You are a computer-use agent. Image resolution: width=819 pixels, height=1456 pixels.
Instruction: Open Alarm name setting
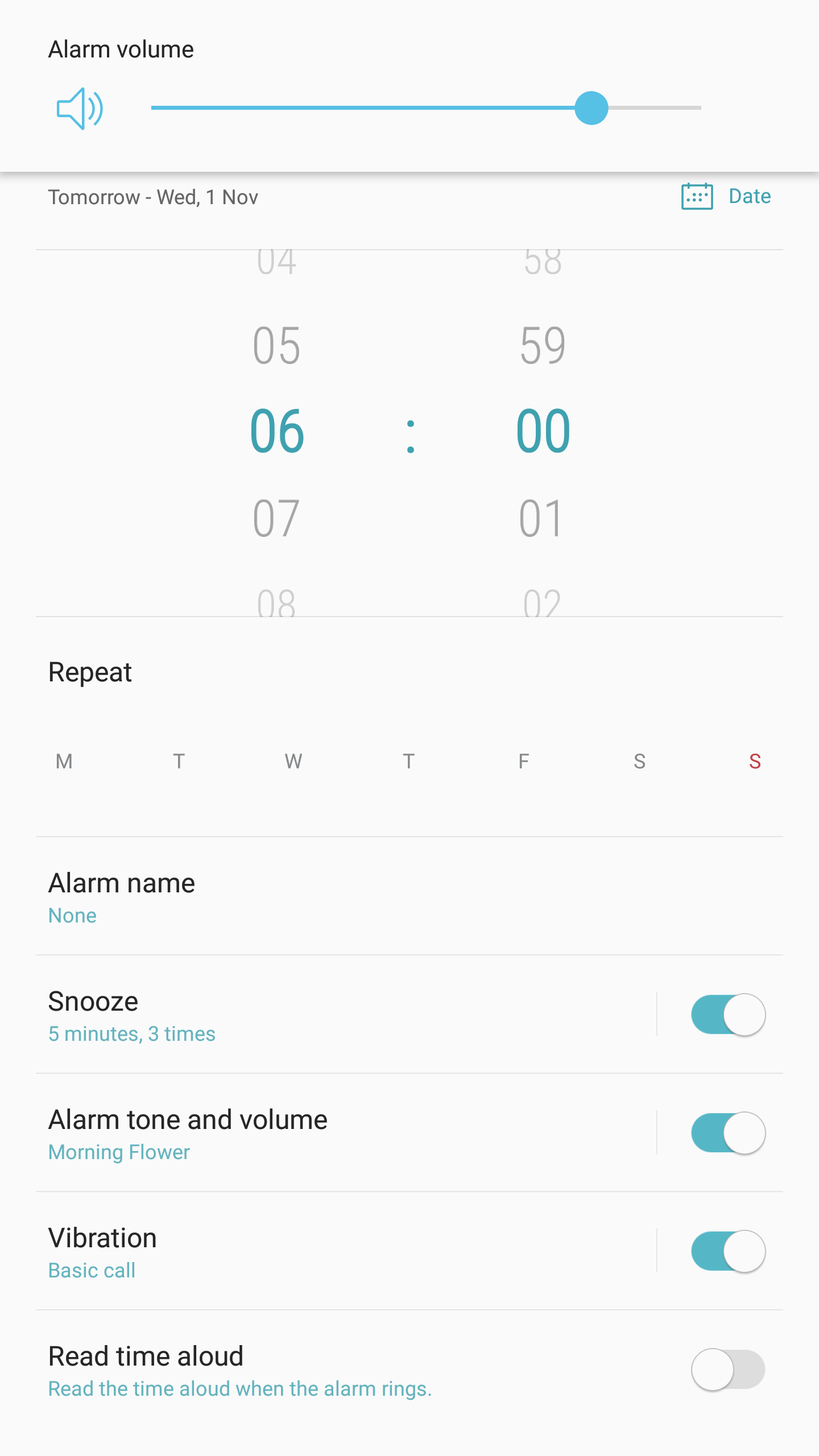tap(409, 896)
